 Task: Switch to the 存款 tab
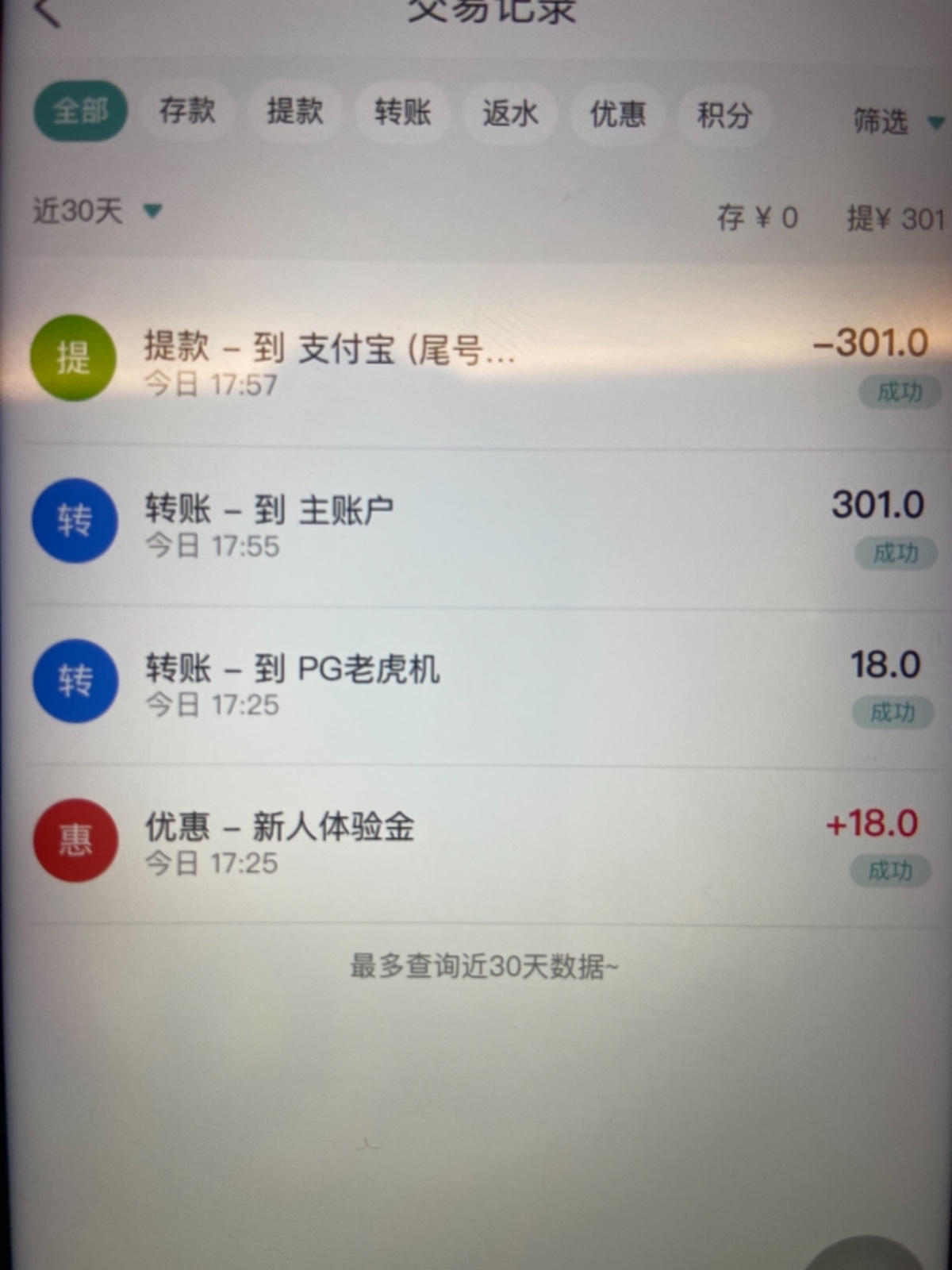point(187,110)
